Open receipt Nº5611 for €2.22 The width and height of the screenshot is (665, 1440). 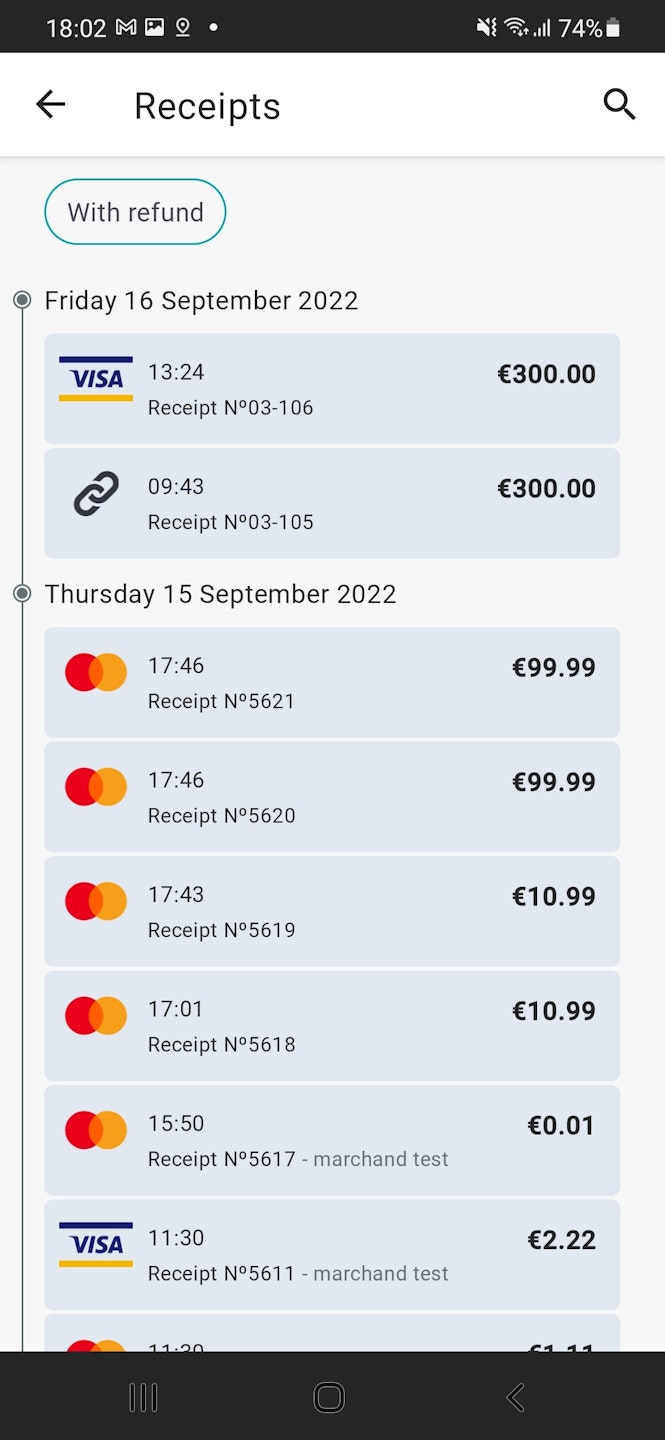pos(332,1255)
